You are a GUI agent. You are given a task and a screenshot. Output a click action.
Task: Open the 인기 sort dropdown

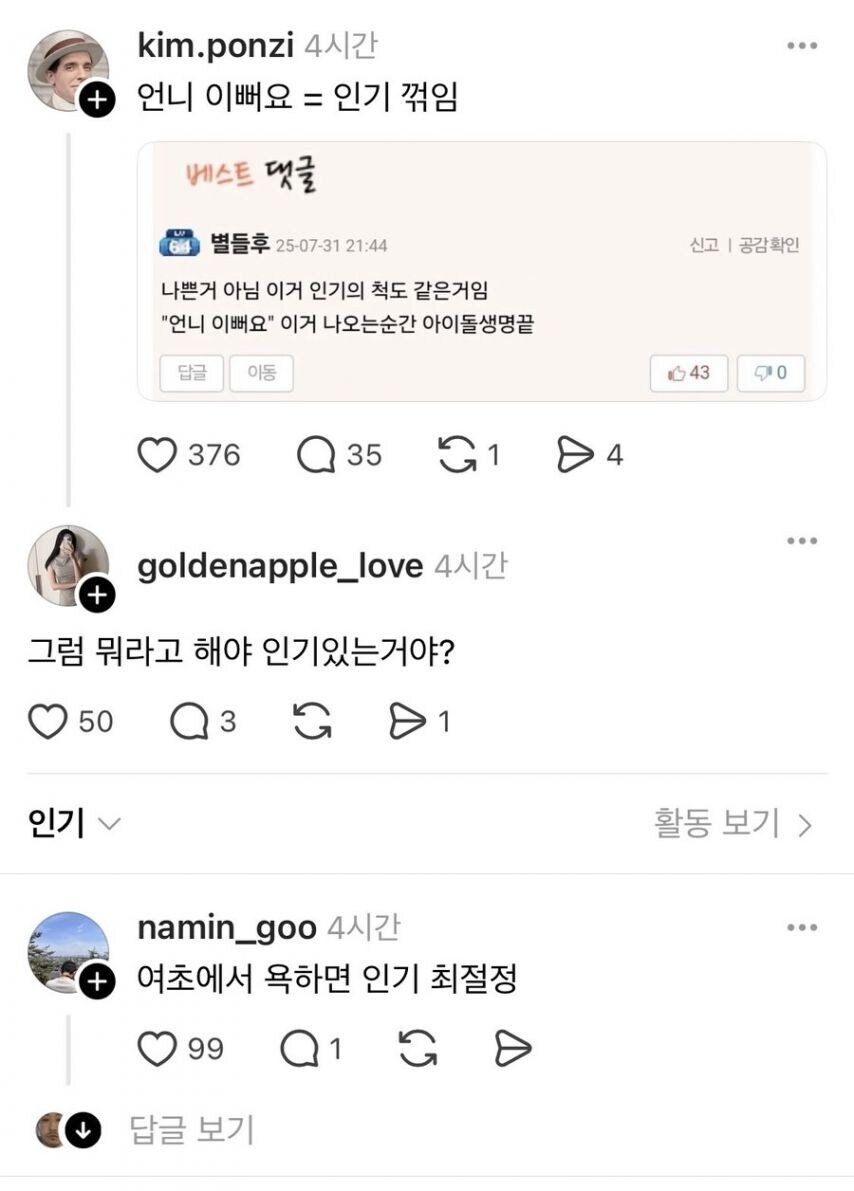point(67,823)
